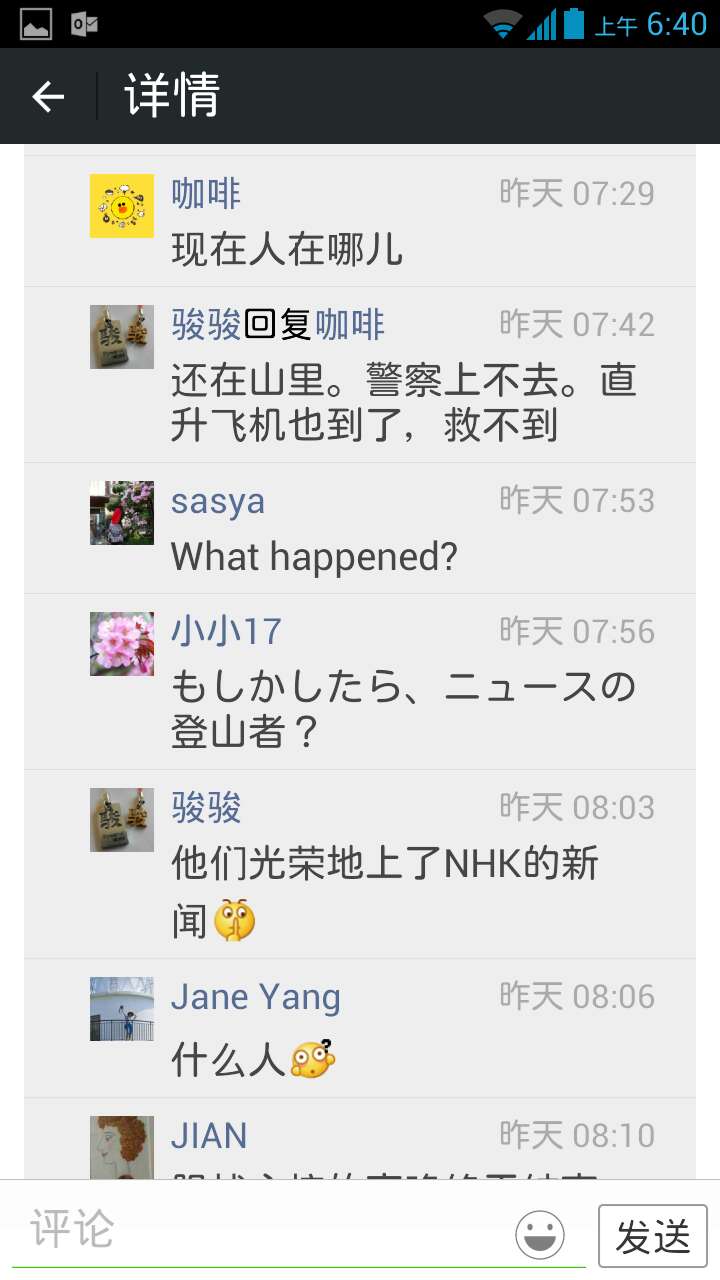Reply to 骏骏's comment 还在山里

tap(400, 404)
